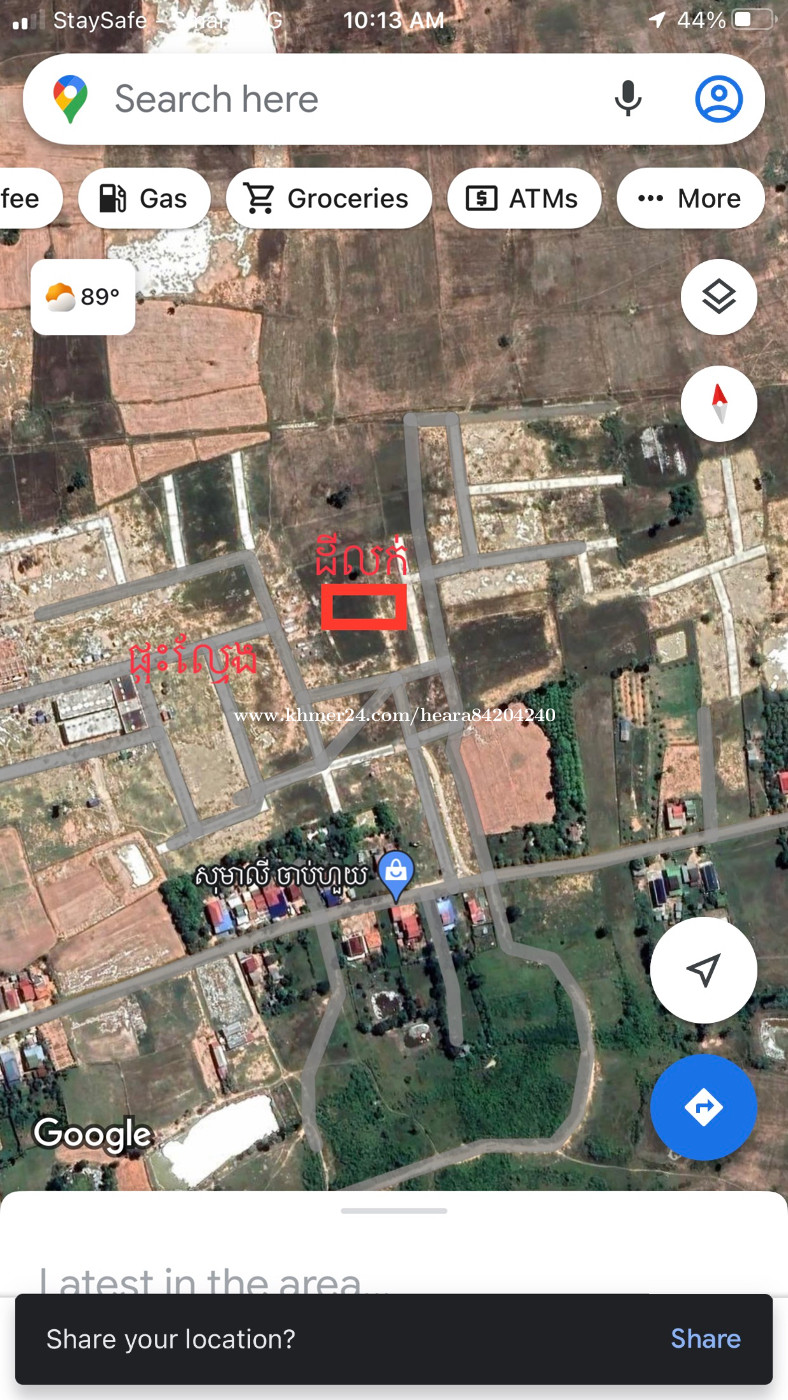Open the account profile icon
Image resolution: width=788 pixels, height=1400 pixels.
pyautogui.click(x=718, y=99)
